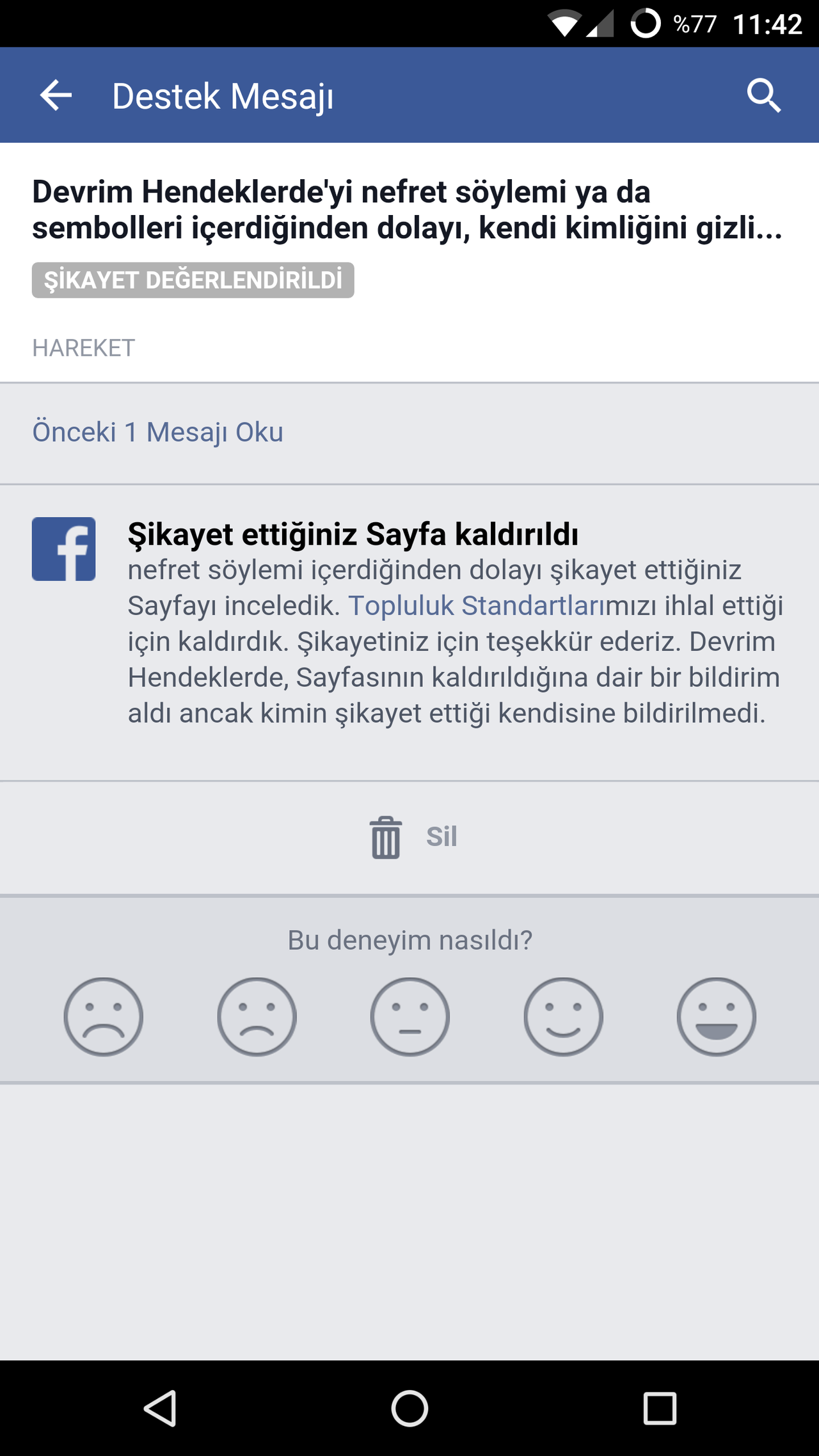
Task: Choose the happiest grinning face rating
Action: coord(717,1016)
